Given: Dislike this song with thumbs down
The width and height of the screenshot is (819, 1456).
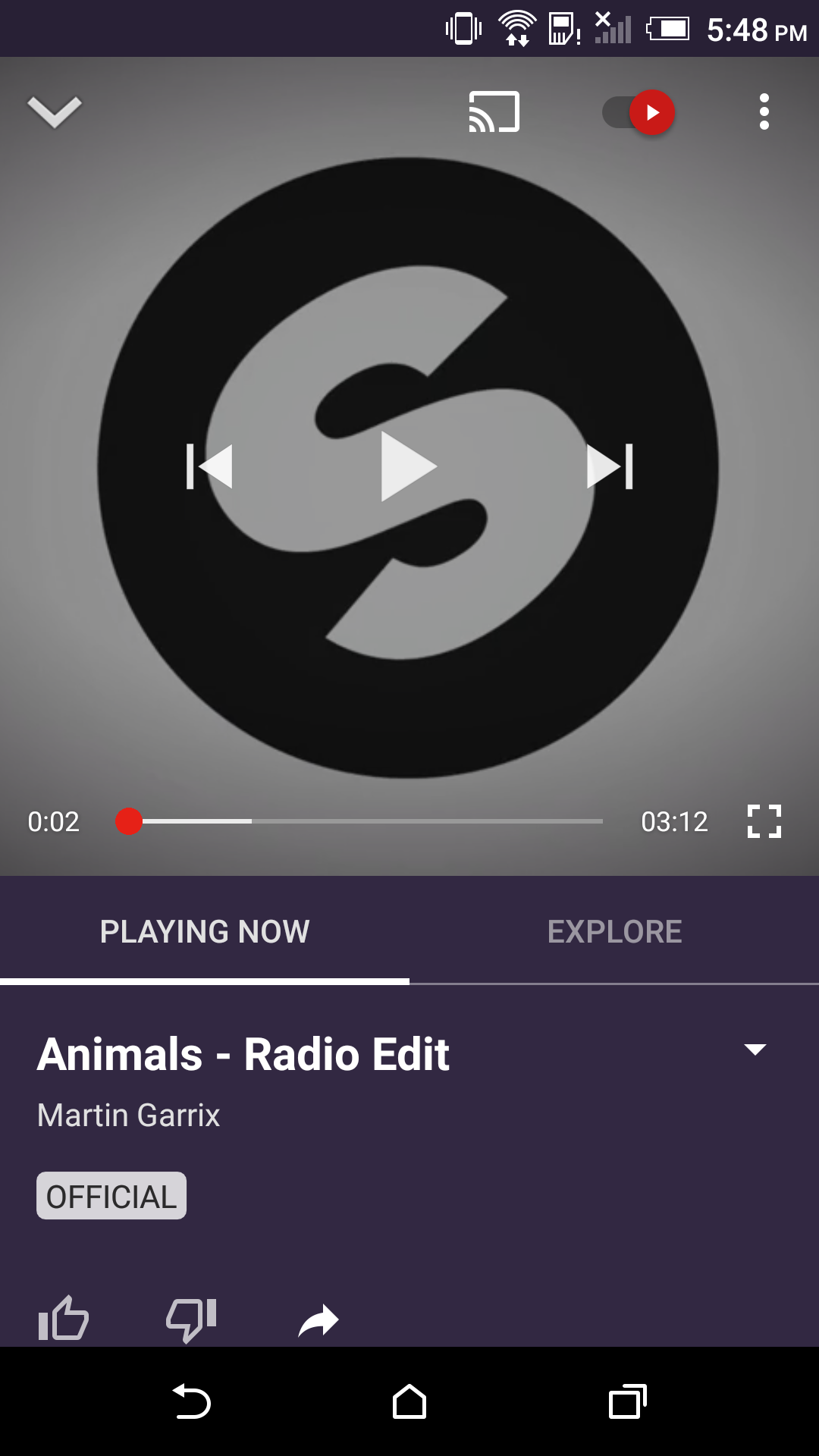Looking at the screenshot, I should point(191,1320).
